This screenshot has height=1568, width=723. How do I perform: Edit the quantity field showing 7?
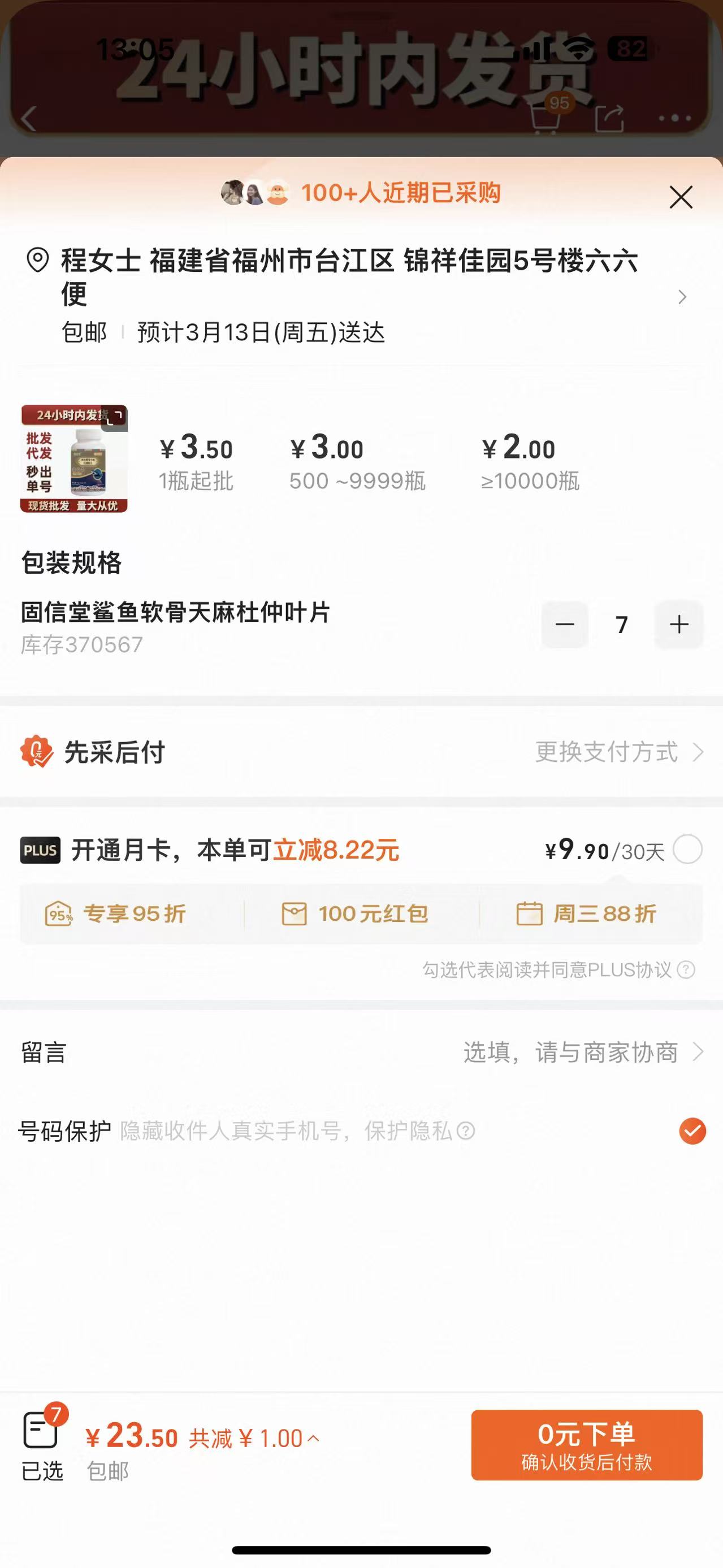[x=621, y=625]
